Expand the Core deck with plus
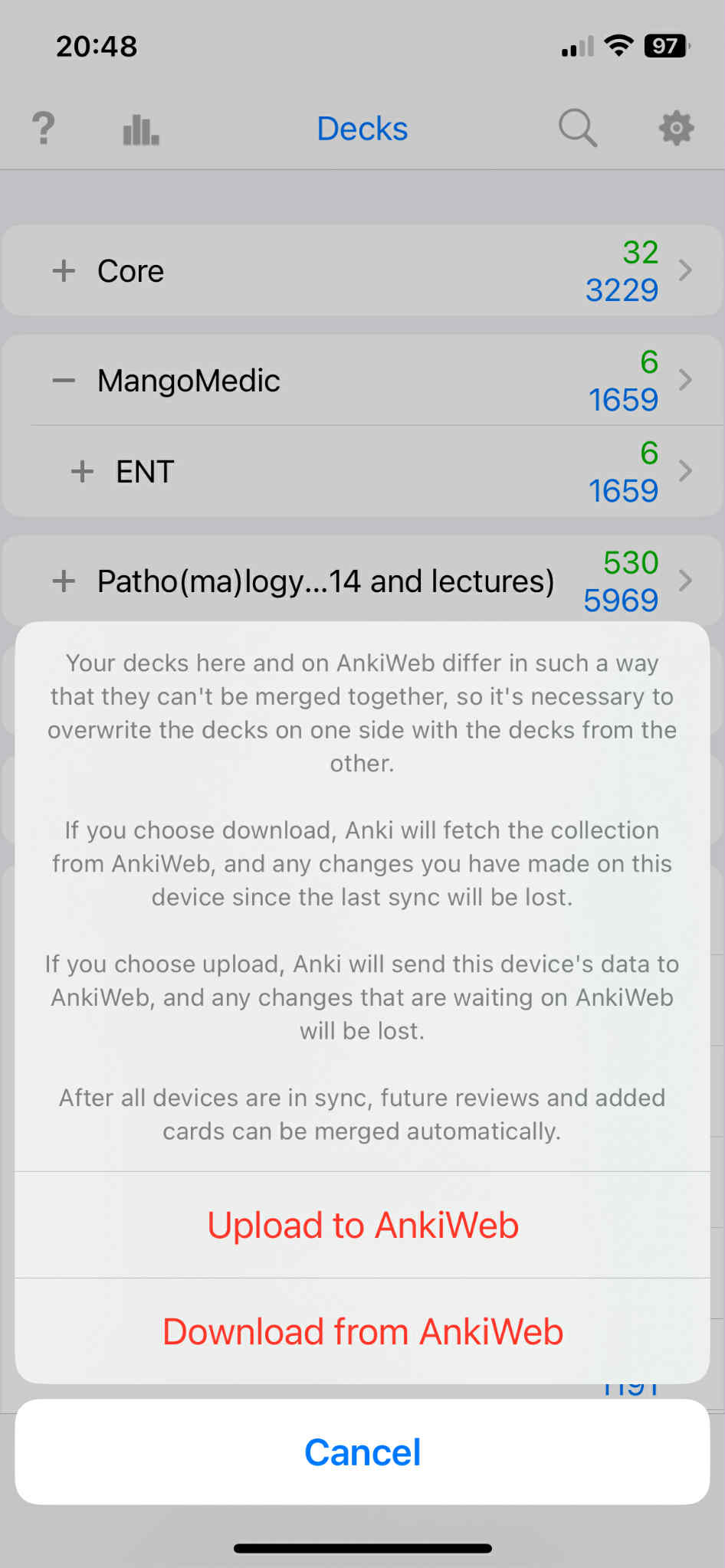 64,271
